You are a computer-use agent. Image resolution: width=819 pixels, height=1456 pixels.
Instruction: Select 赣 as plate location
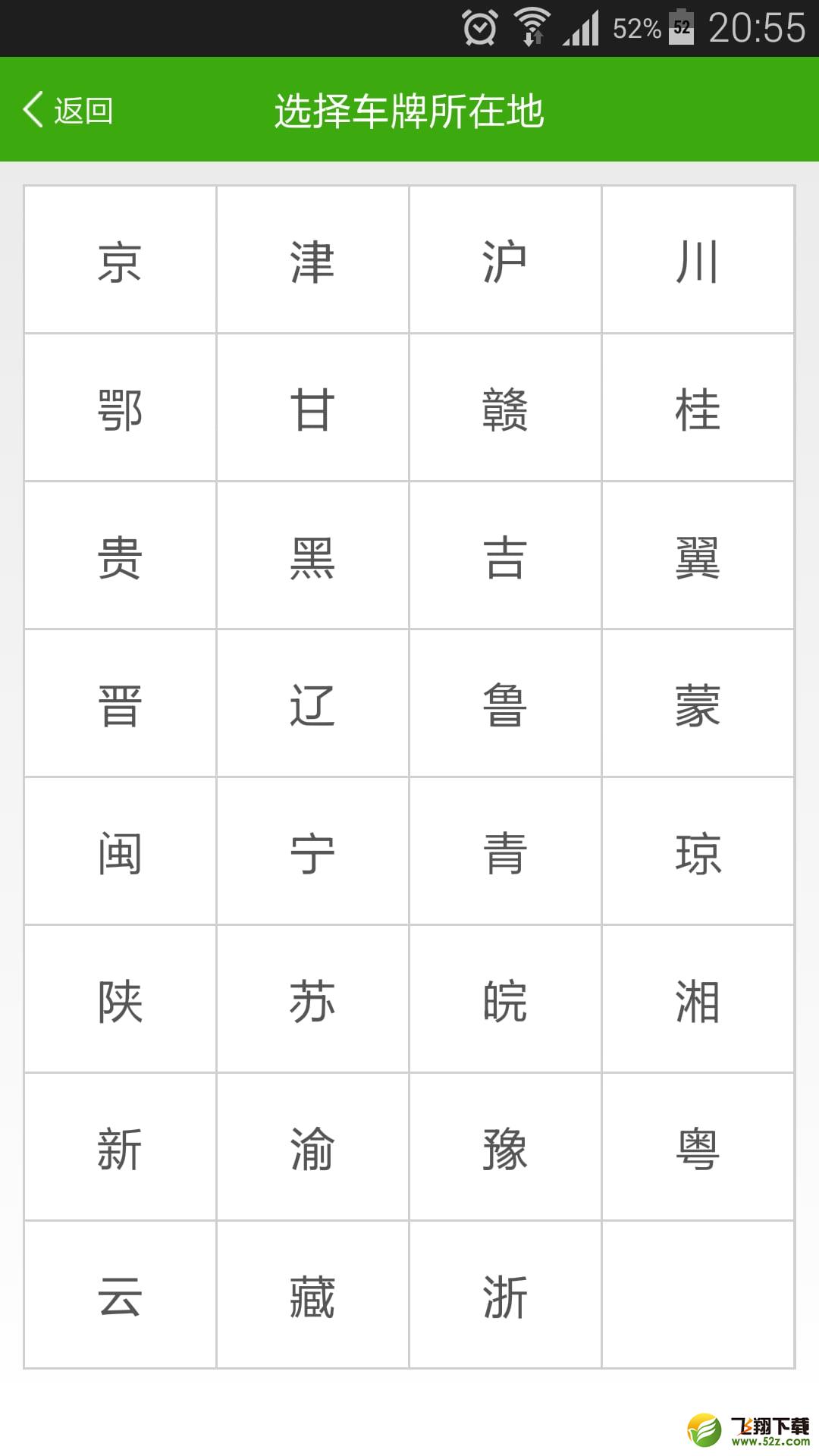[505, 407]
